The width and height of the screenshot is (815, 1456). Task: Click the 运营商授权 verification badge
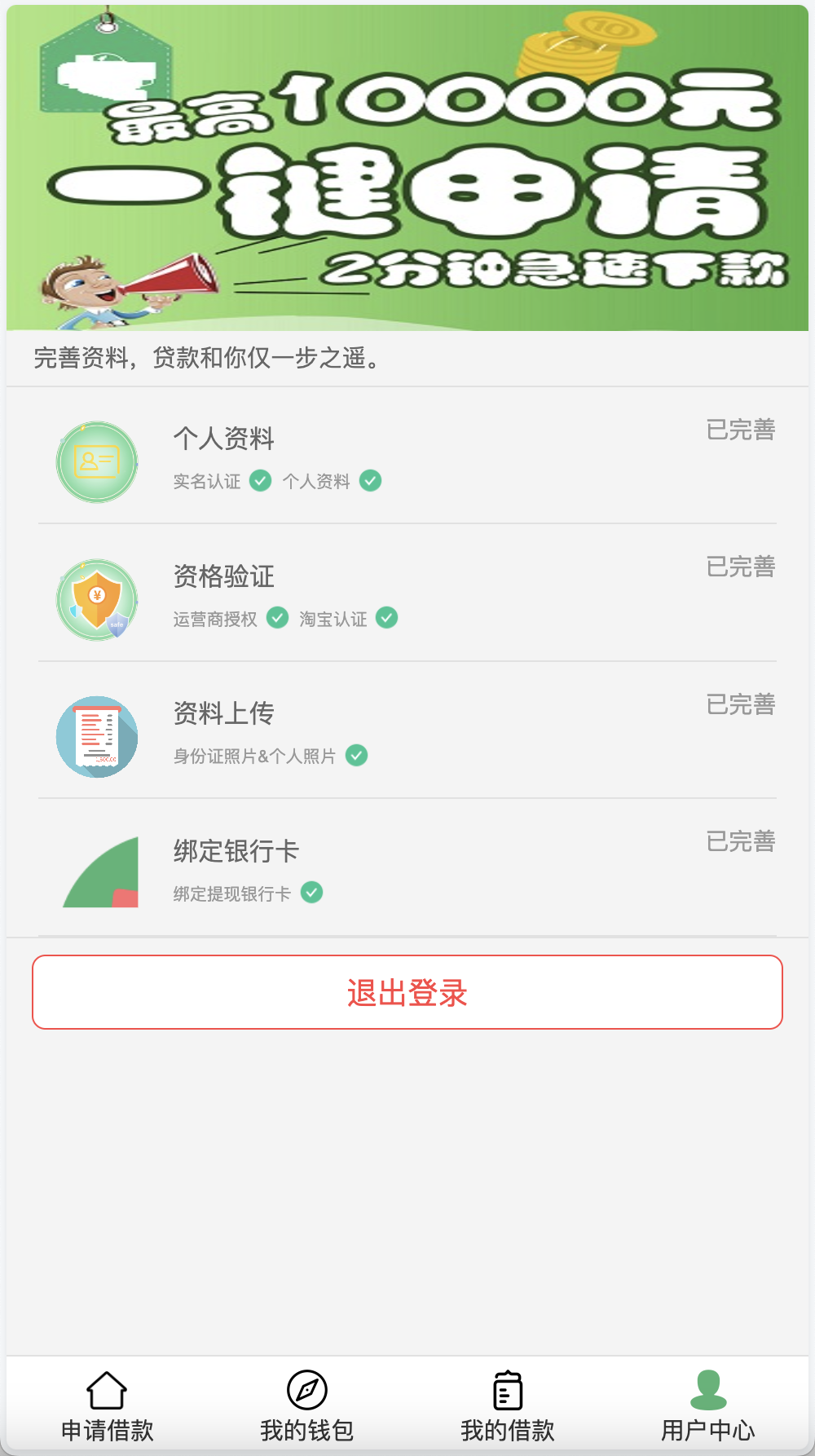(277, 618)
